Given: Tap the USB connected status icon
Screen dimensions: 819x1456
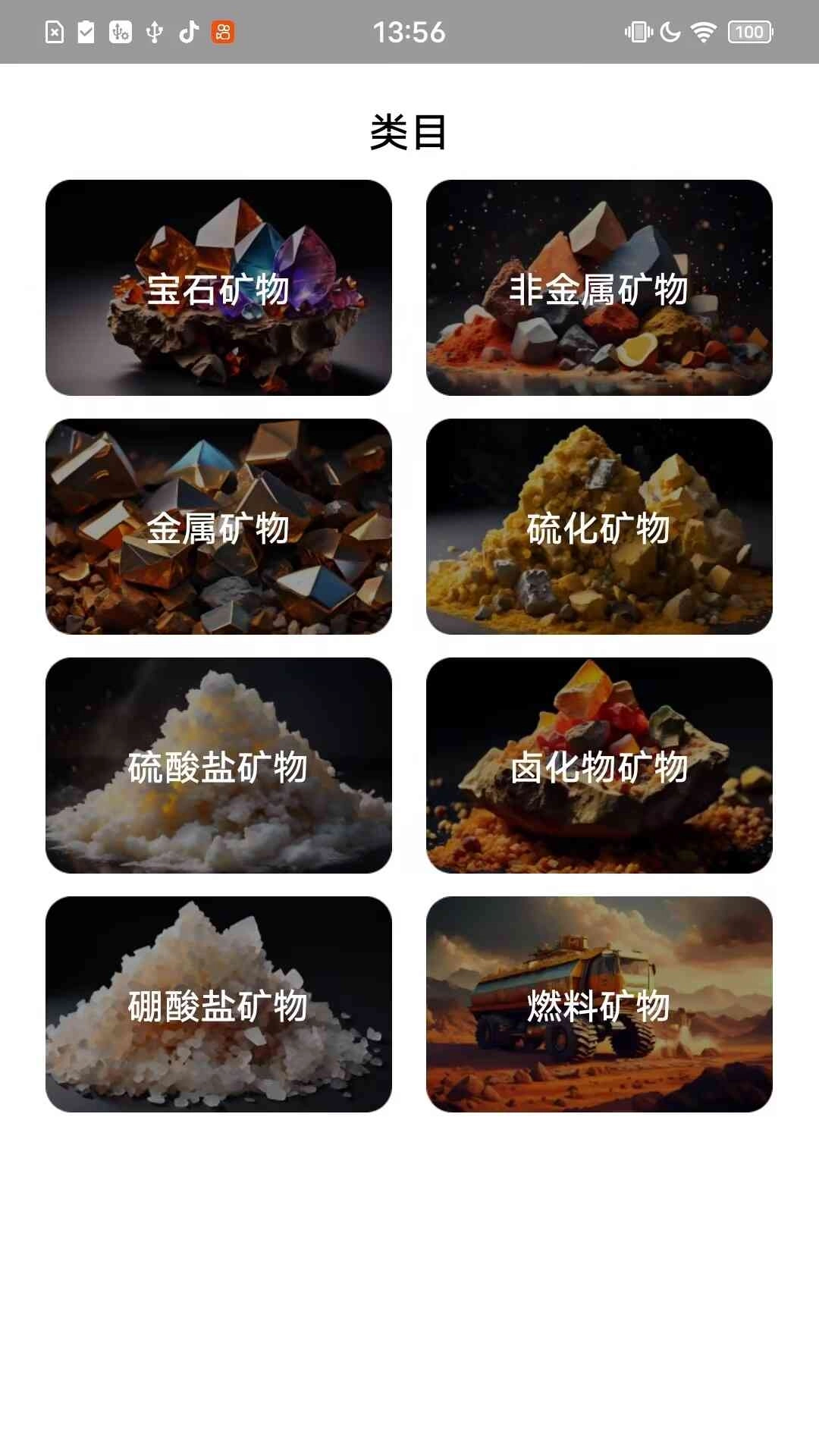Looking at the screenshot, I should click(x=153, y=32).
